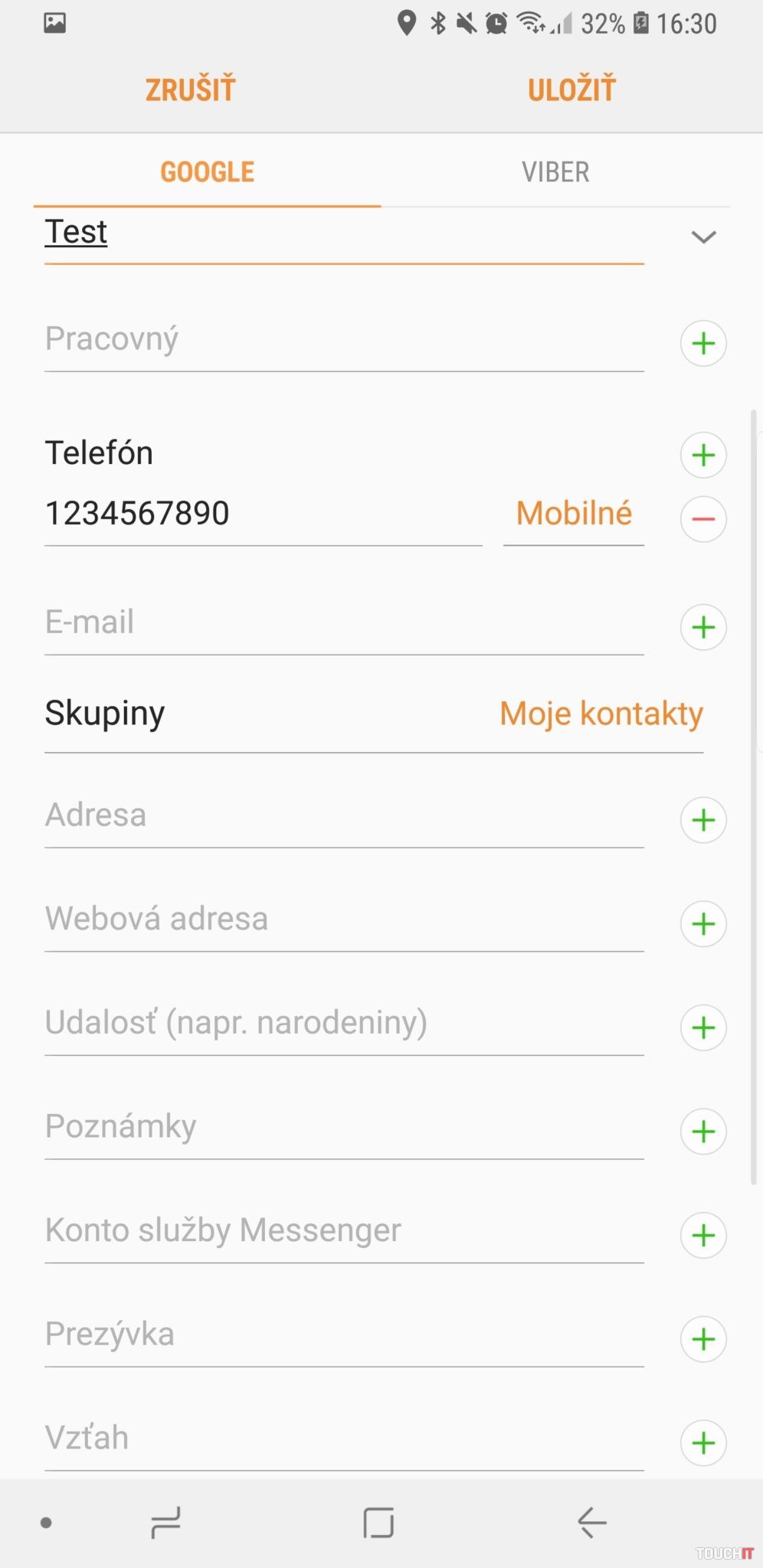The width and height of the screenshot is (763, 1568).
Task: Change phone type Mobilné
Action: pyautogui.click(x=574, y=514)
